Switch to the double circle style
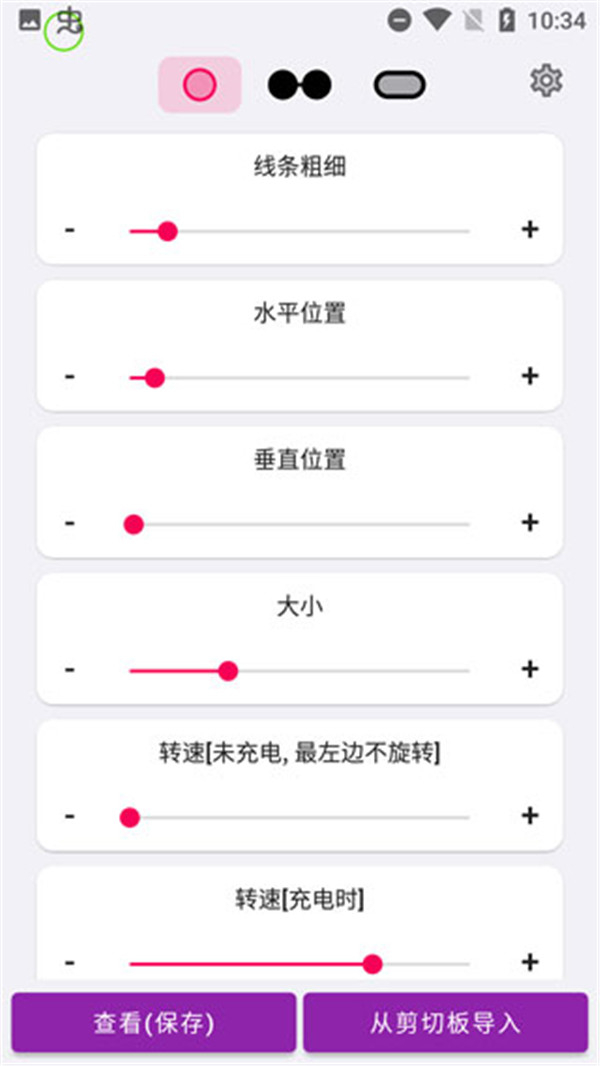The width and height of the screenshot is (600, 1066). pyautogui.click(x=299, y=85)
